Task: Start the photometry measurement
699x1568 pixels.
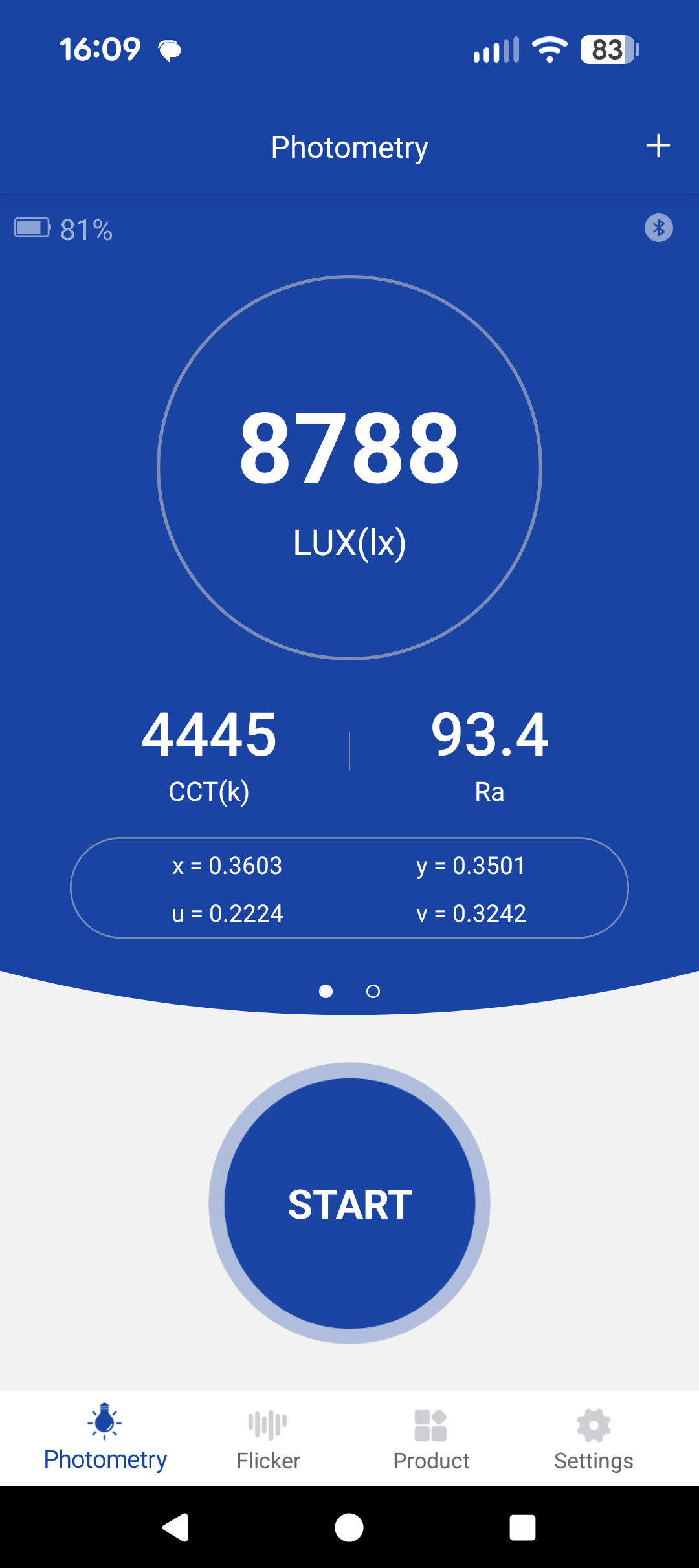Action: [349, 1203]
